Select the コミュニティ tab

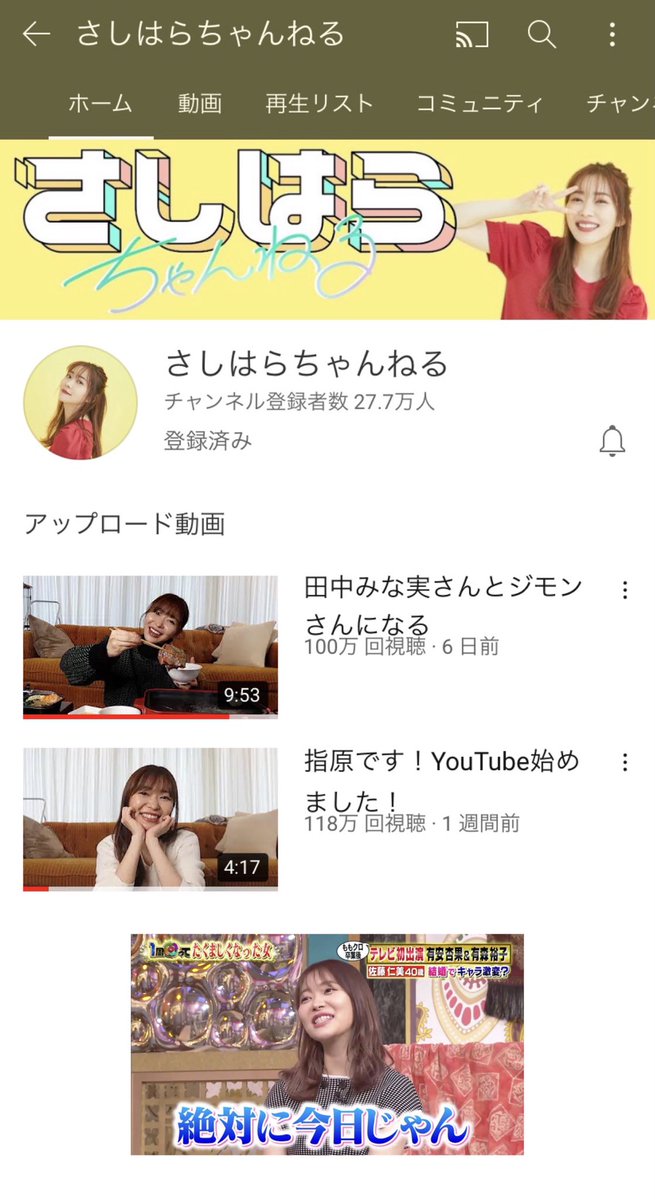click(x=479, y=103)
